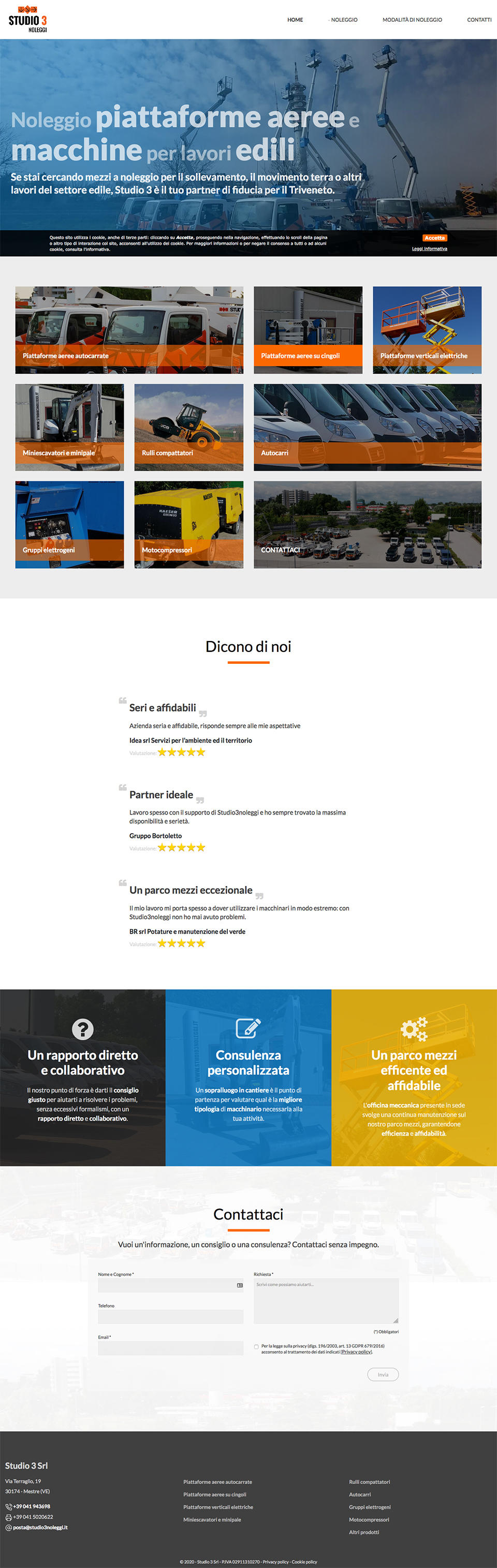
Task: Accept cookies with the Accetta button
Action: (x=434, y=238)
